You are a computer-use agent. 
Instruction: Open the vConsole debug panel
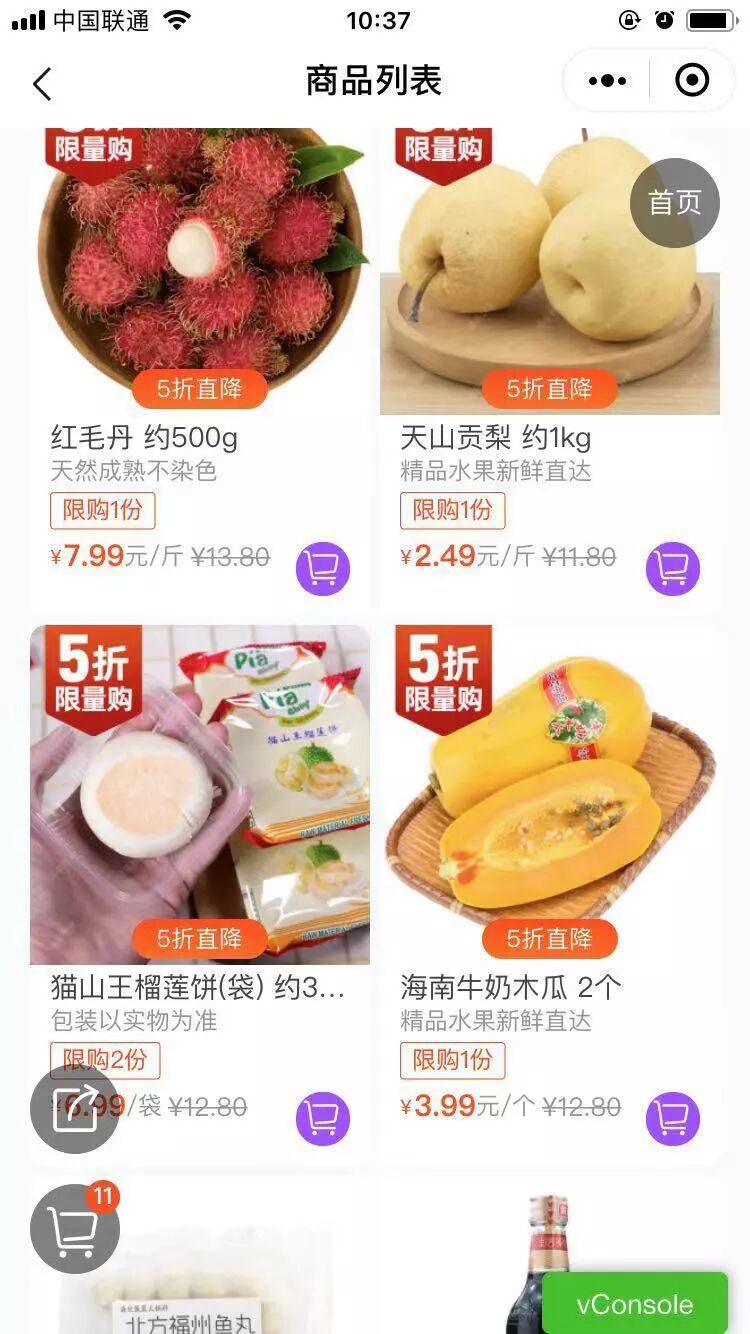click(635, 1304)
